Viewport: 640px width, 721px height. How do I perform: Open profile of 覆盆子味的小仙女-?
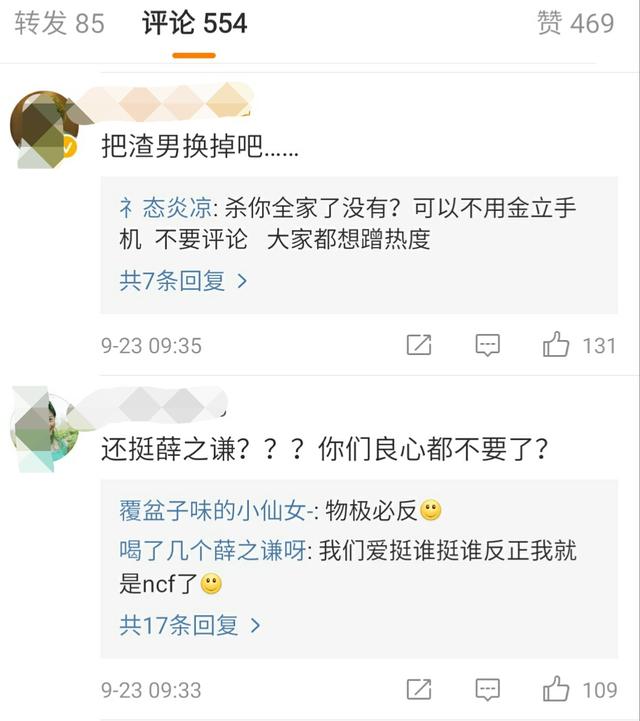point(217,510)
